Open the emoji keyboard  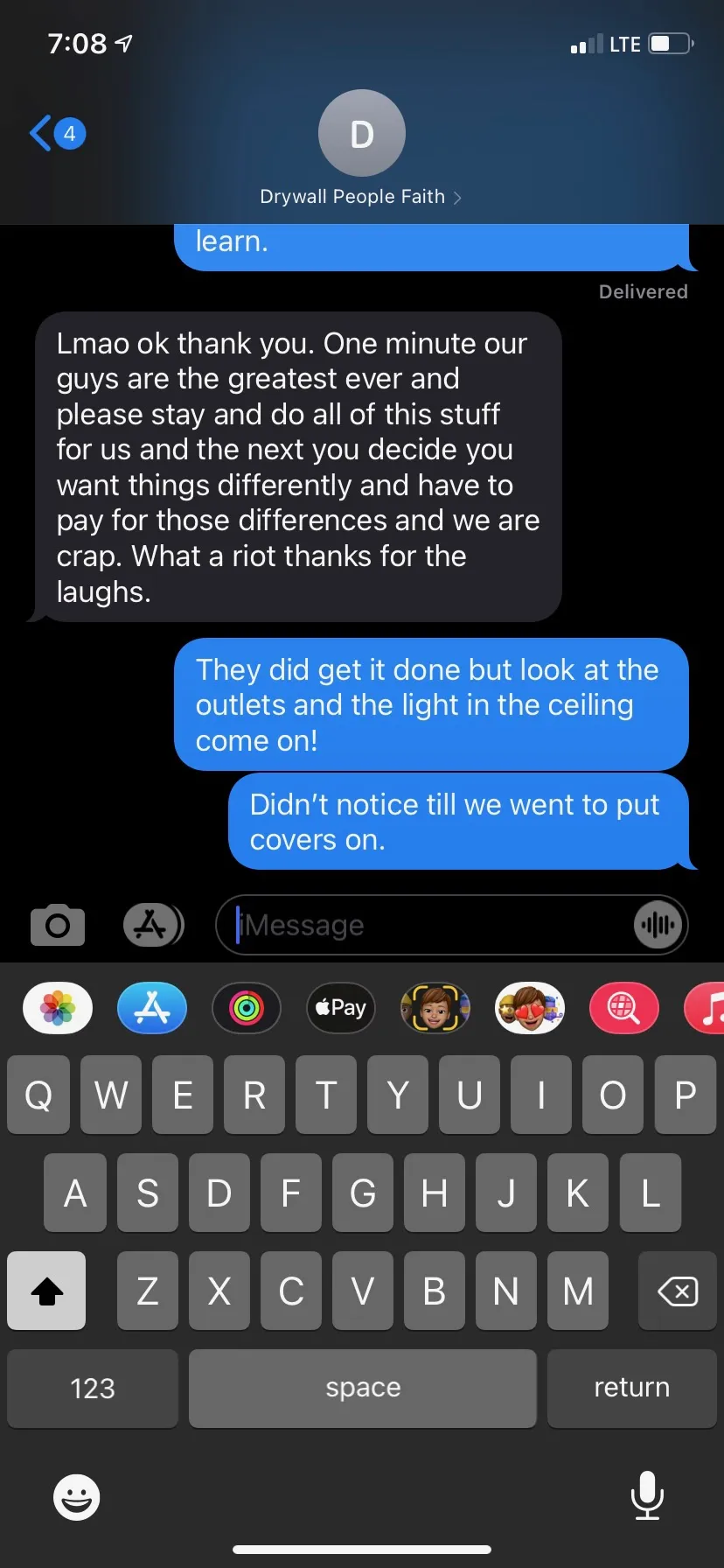pos(76,1497)
